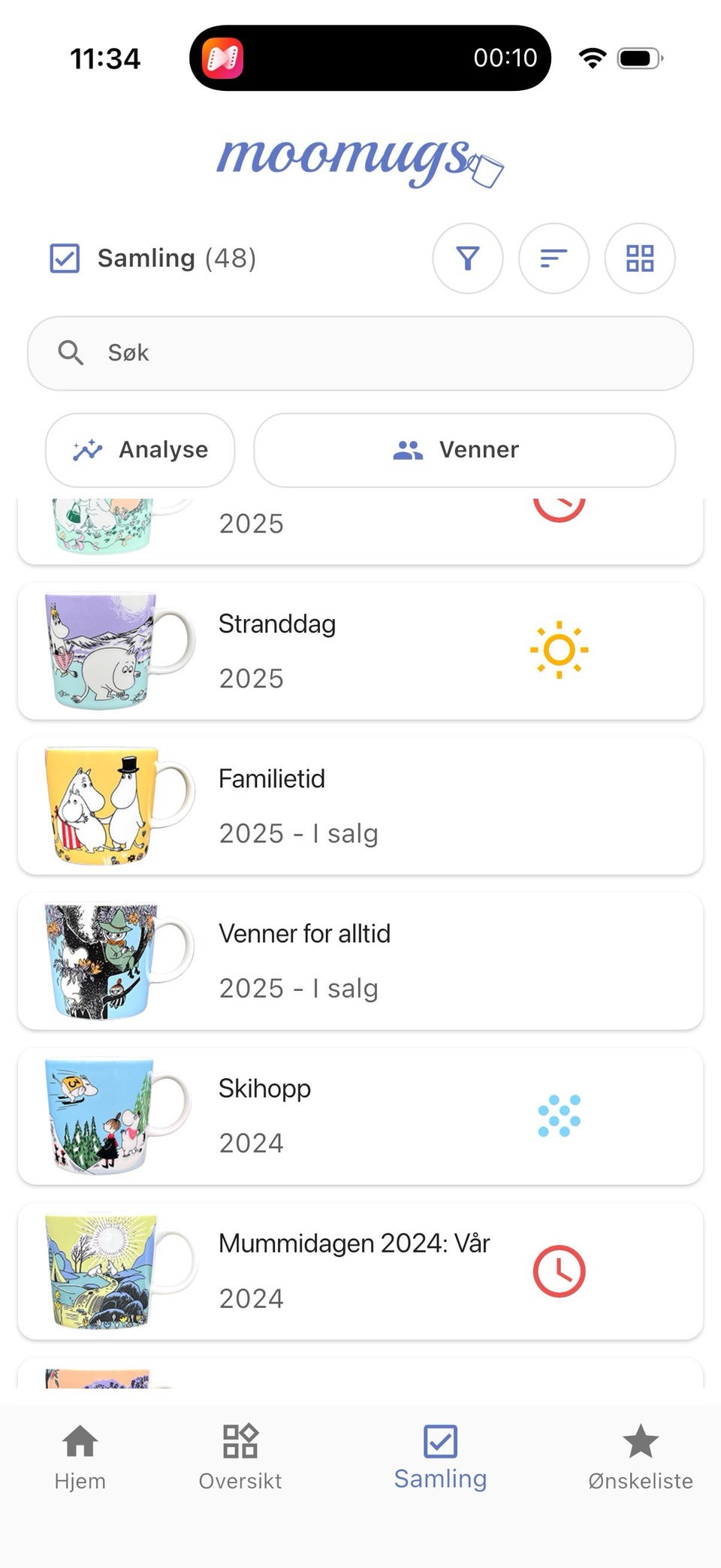Open the Analyse button

pos(140,450)
